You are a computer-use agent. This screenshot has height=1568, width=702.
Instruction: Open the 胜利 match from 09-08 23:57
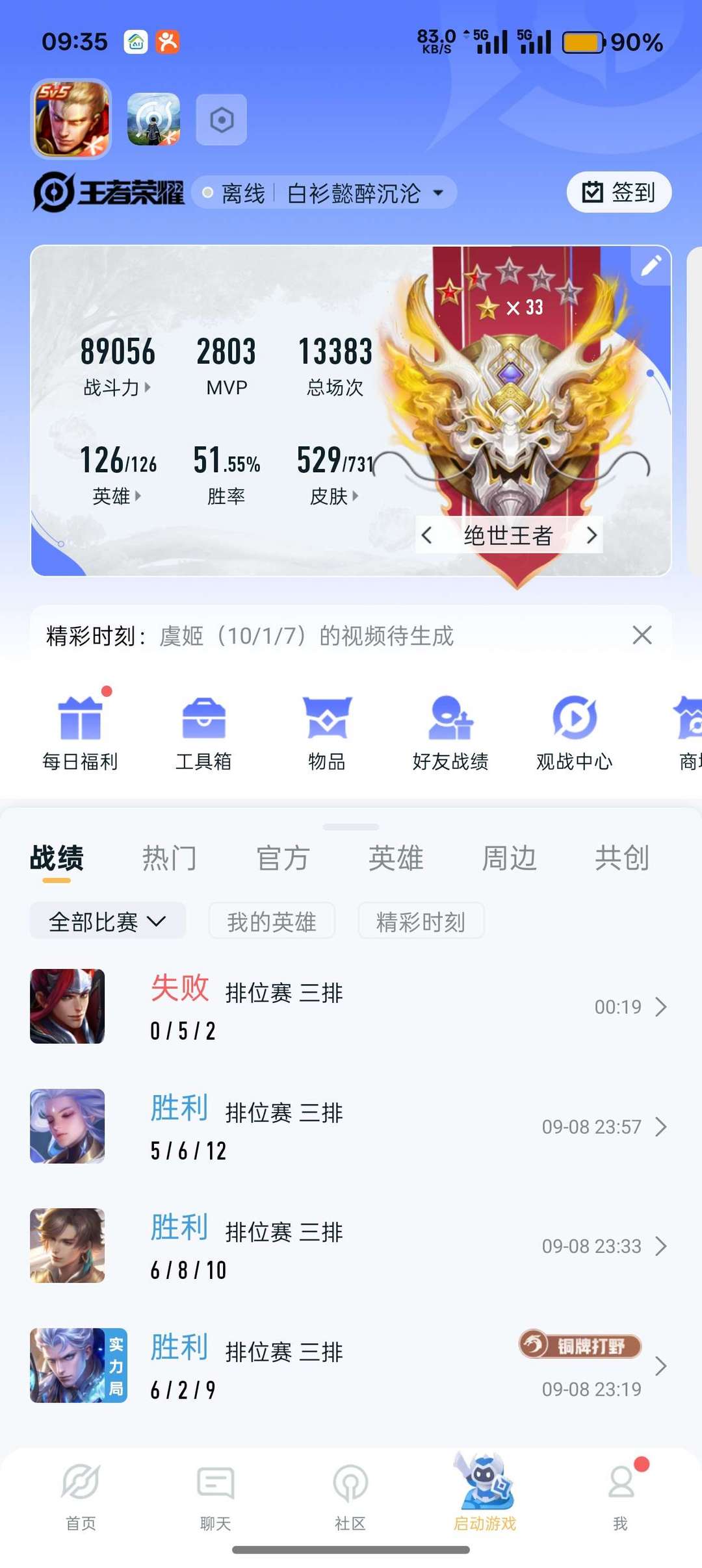point(349,1126)
